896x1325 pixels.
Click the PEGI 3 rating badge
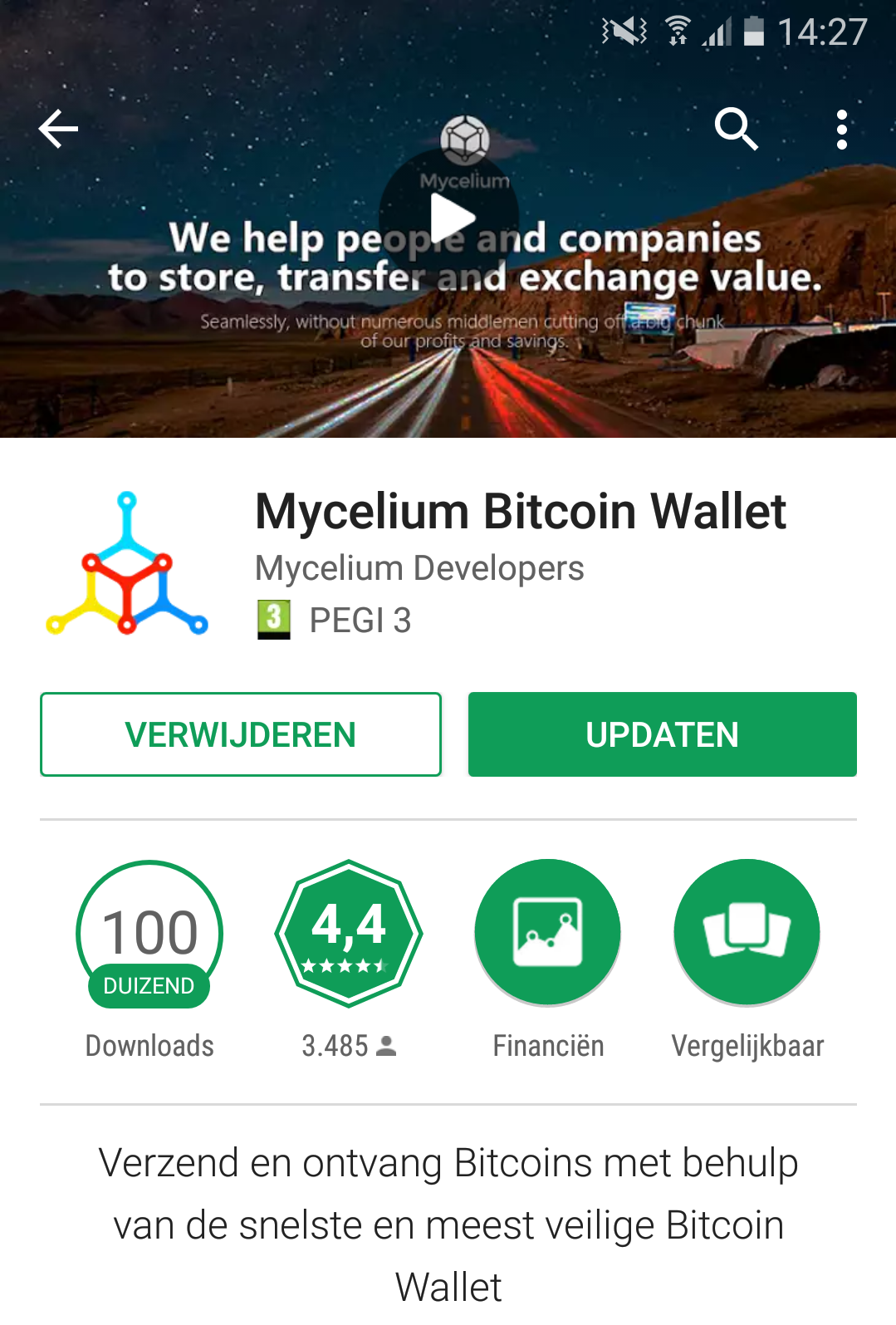point(334,619)
